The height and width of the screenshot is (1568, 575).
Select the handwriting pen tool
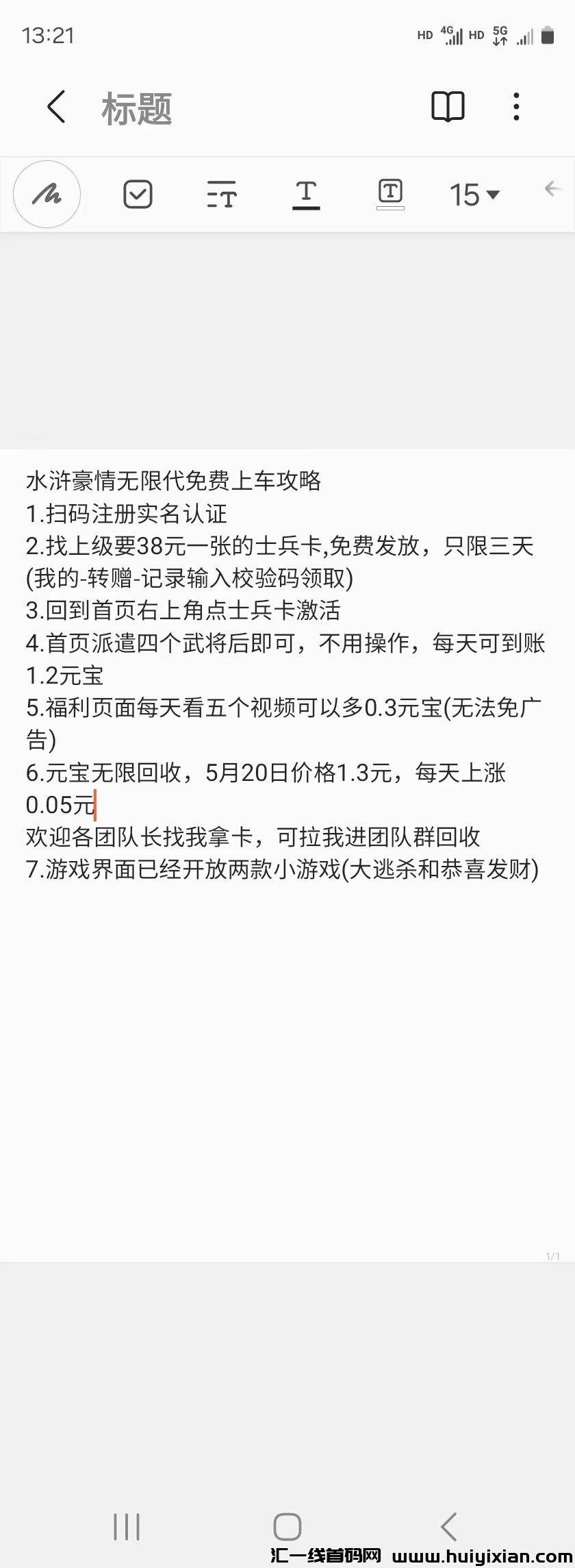(x=47, y=195)
